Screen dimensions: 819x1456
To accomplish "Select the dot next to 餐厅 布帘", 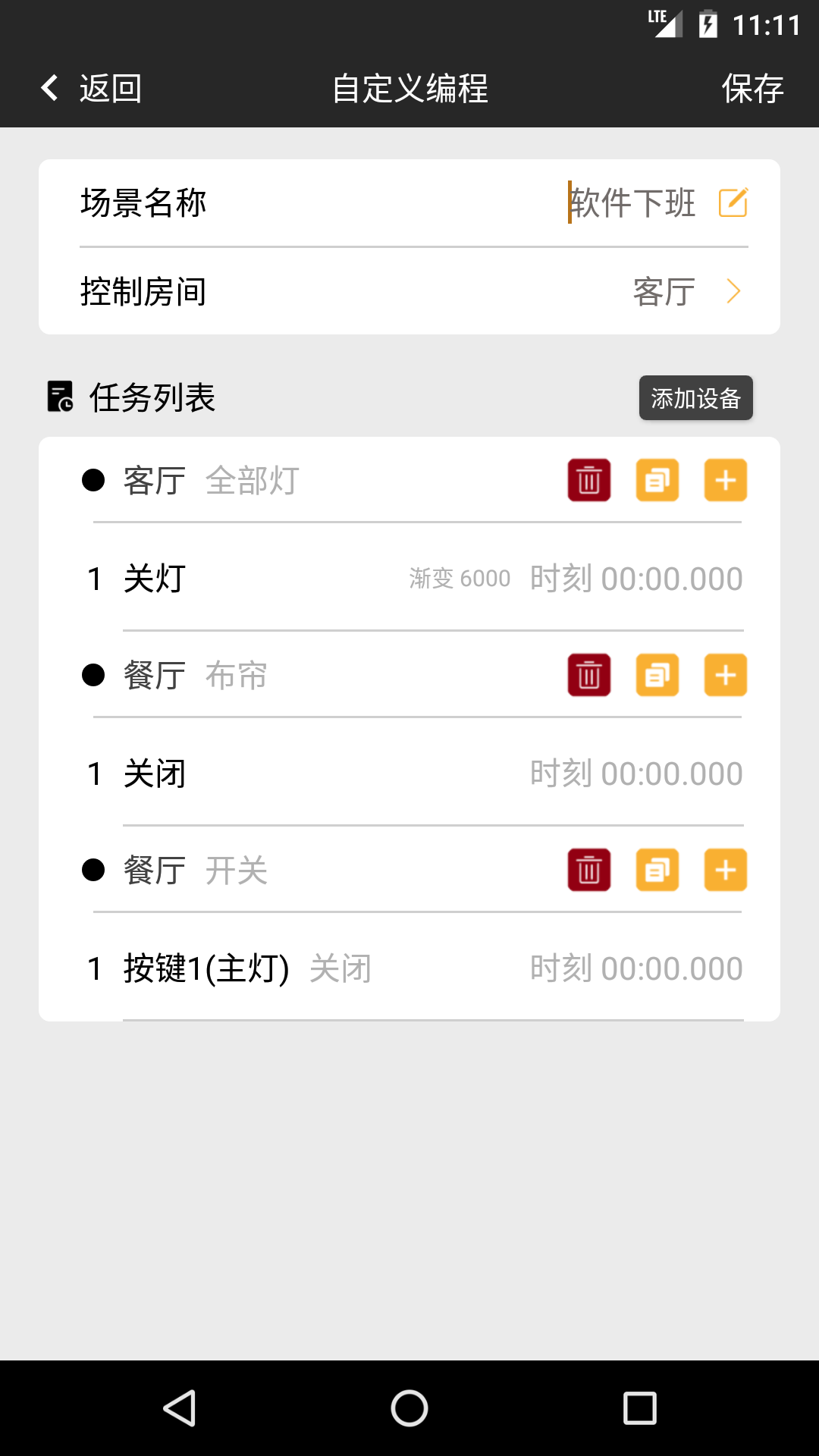I will [x=94, y=674].
